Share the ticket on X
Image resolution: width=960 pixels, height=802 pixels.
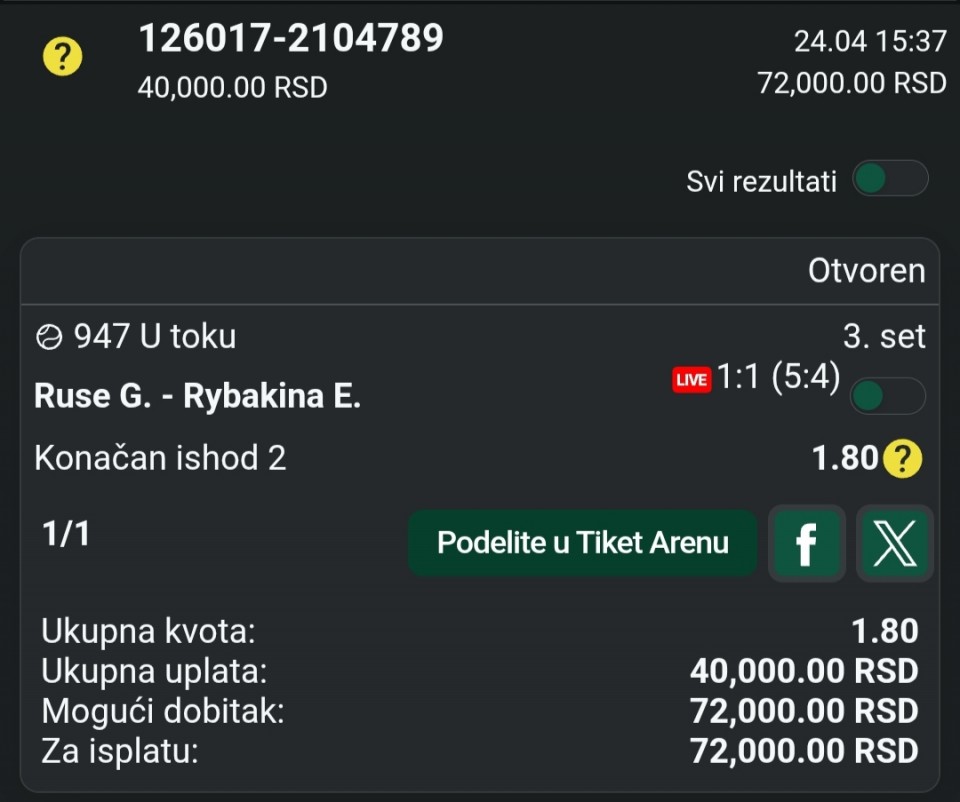coord(895,544)
